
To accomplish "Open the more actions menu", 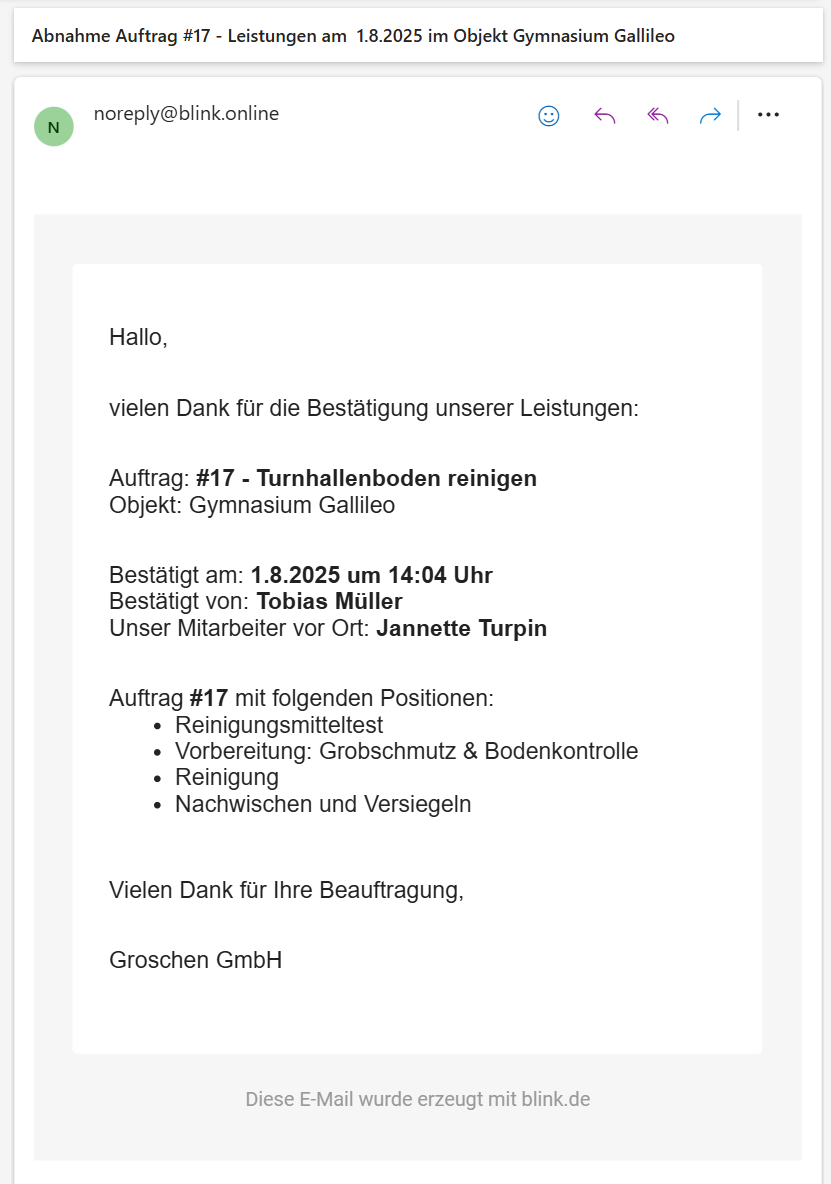I will point(768,115).
